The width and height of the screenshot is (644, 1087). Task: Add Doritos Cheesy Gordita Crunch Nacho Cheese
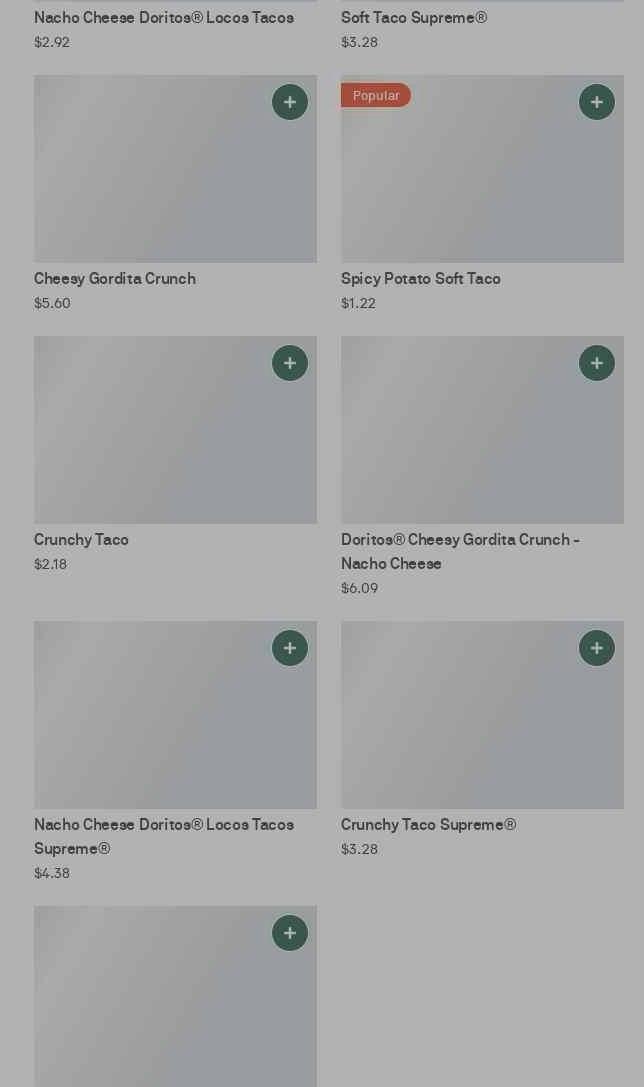tap(597, 363)
